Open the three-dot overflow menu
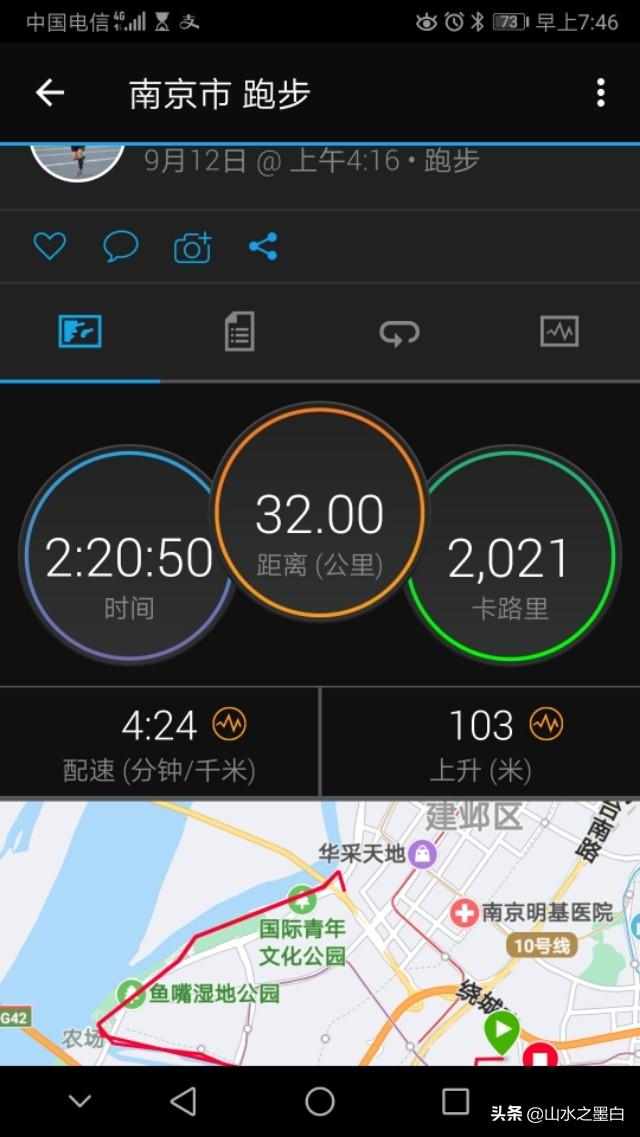Image resolution: width=640 pixels, height=1137 pixels. coord(600,93)
